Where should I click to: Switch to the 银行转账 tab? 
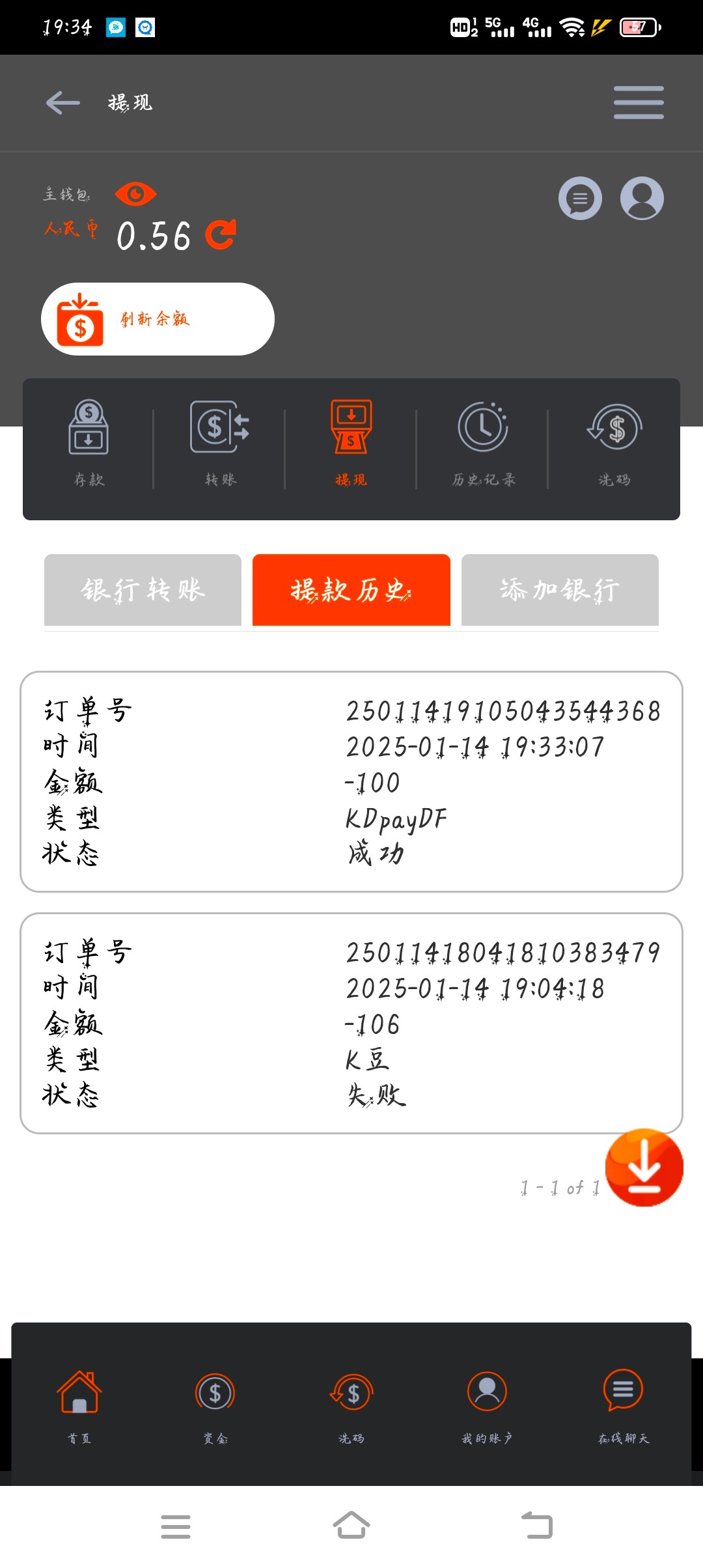click(x=143, y=590)
